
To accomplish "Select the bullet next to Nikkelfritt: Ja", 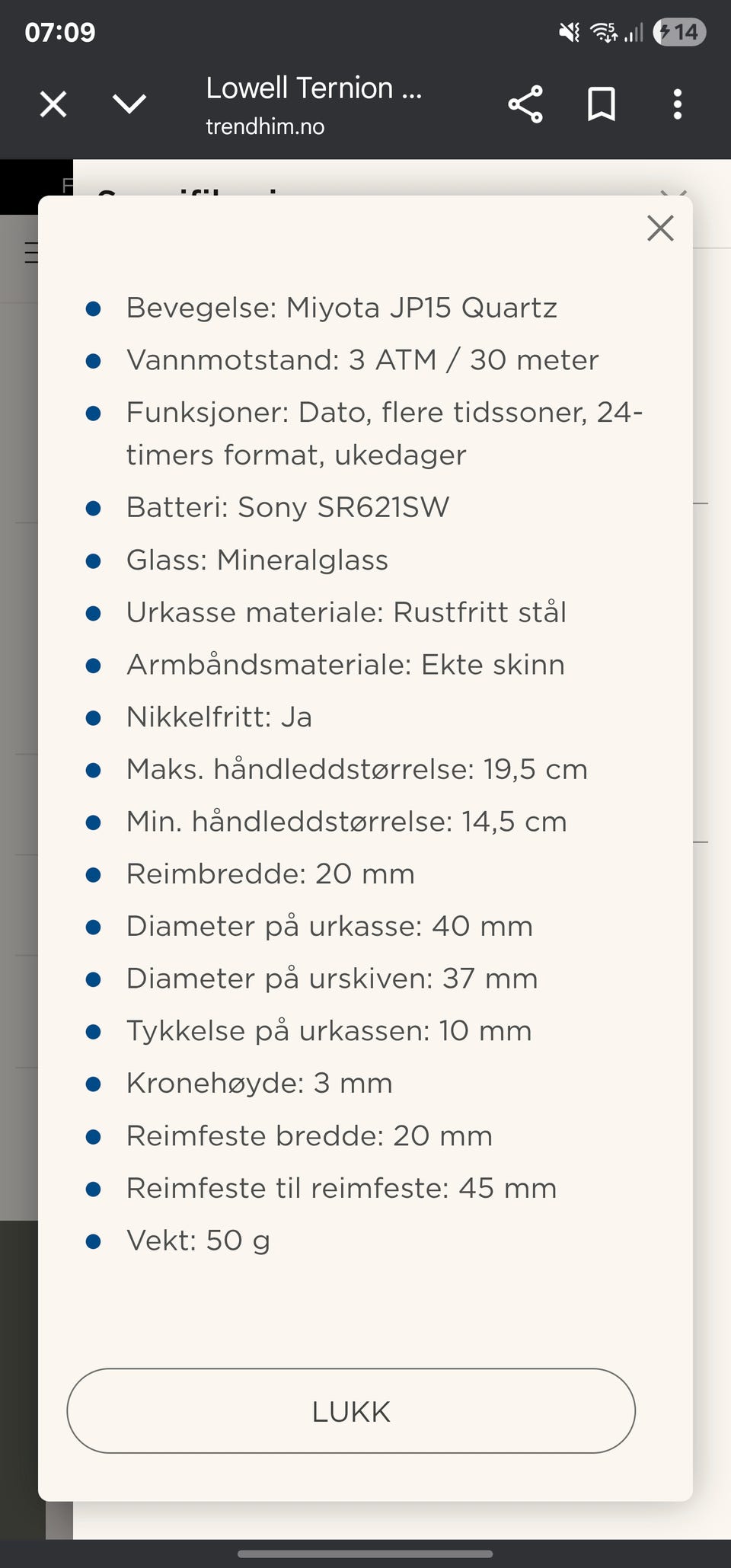I will [94, 716].
